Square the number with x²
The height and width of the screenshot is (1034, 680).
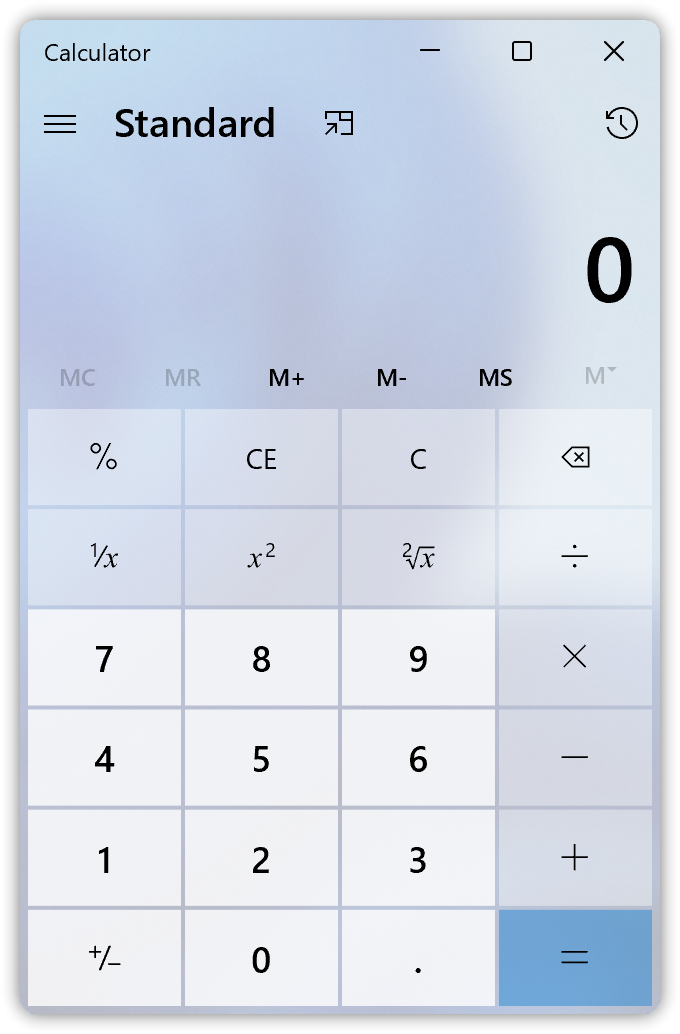[261, 558]
